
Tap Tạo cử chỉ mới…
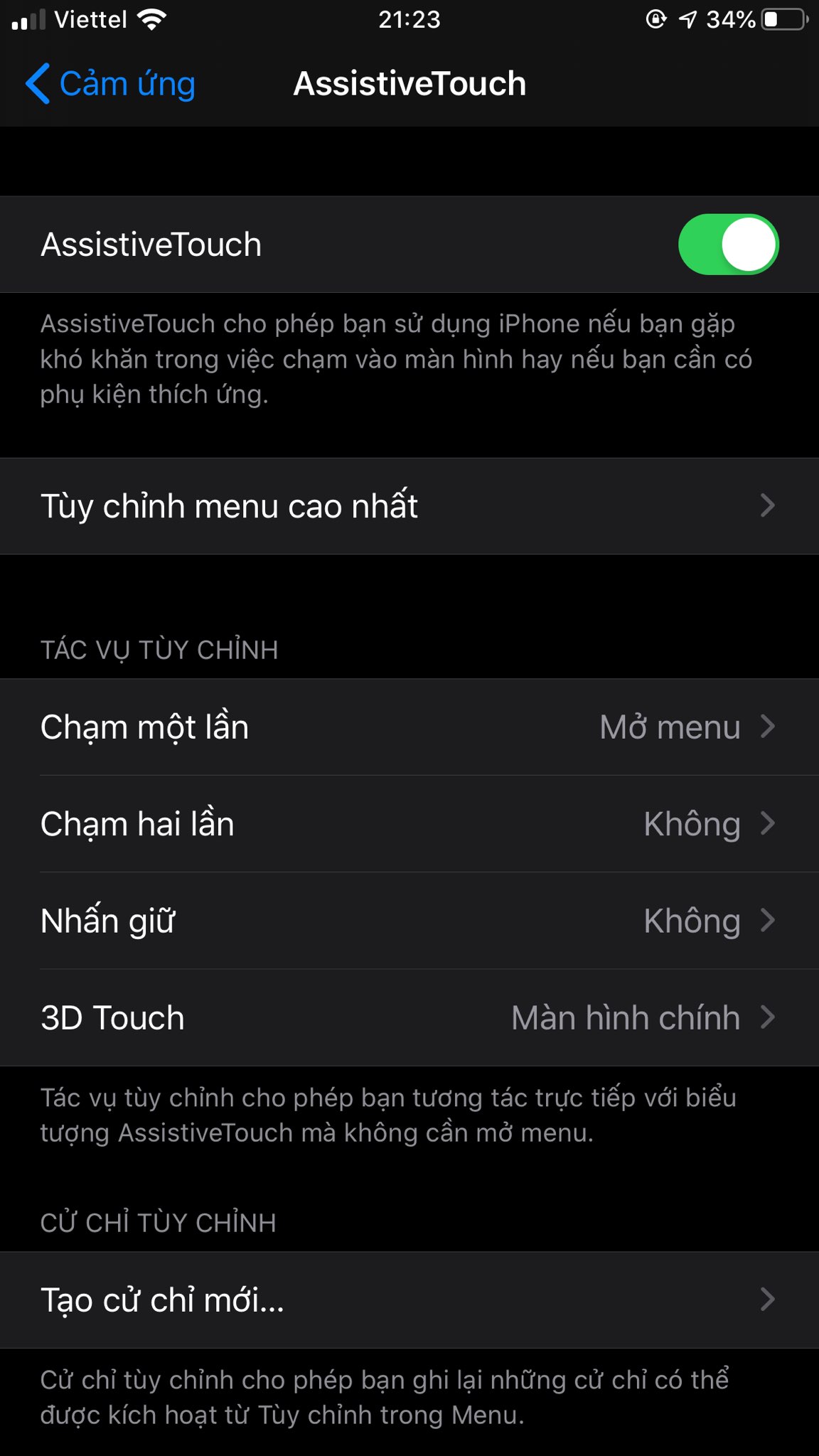pyautogui.click(x=409, y=1300)
